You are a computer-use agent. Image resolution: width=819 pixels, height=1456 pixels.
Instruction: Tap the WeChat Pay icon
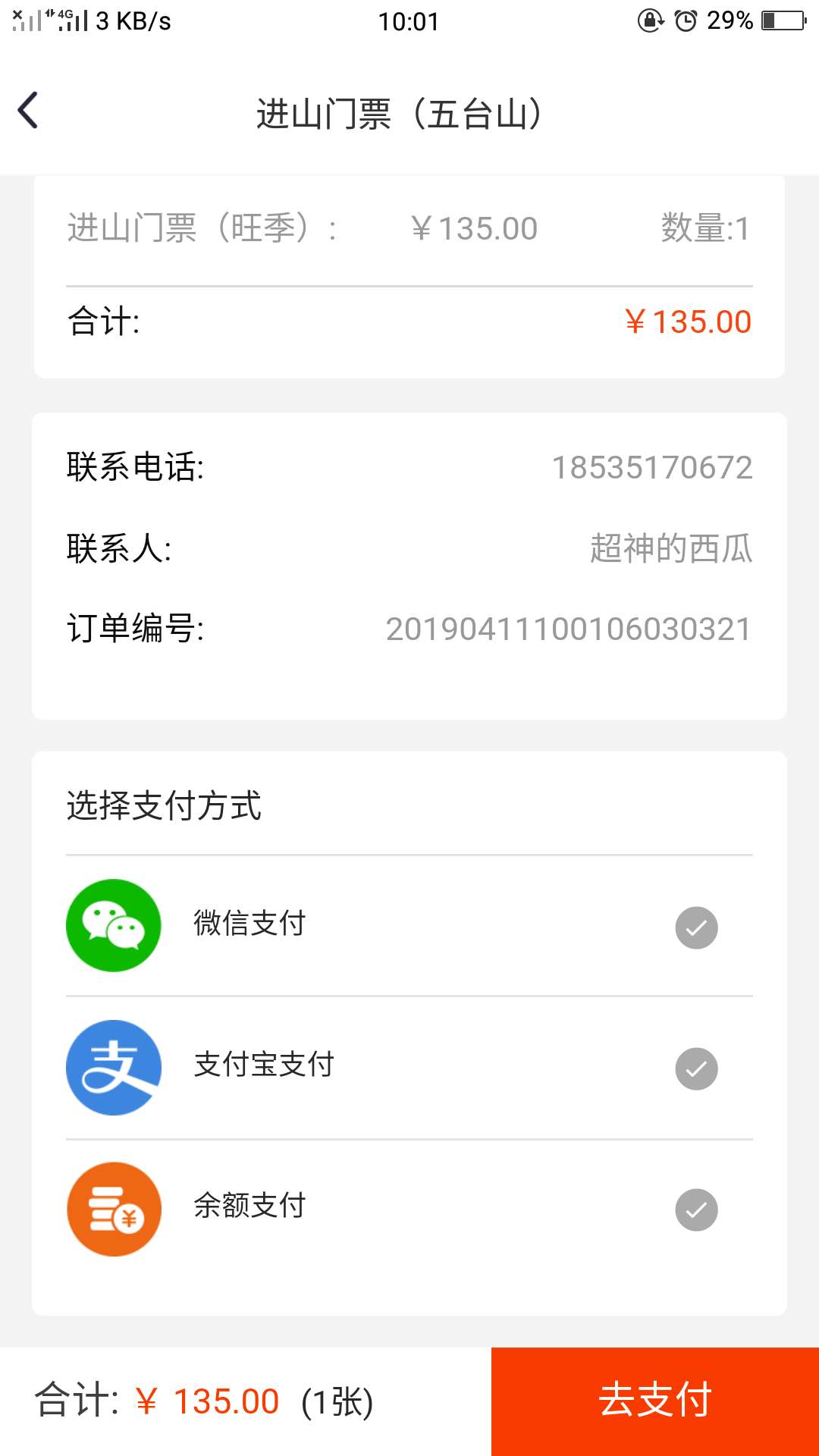(x=112, y=926)
